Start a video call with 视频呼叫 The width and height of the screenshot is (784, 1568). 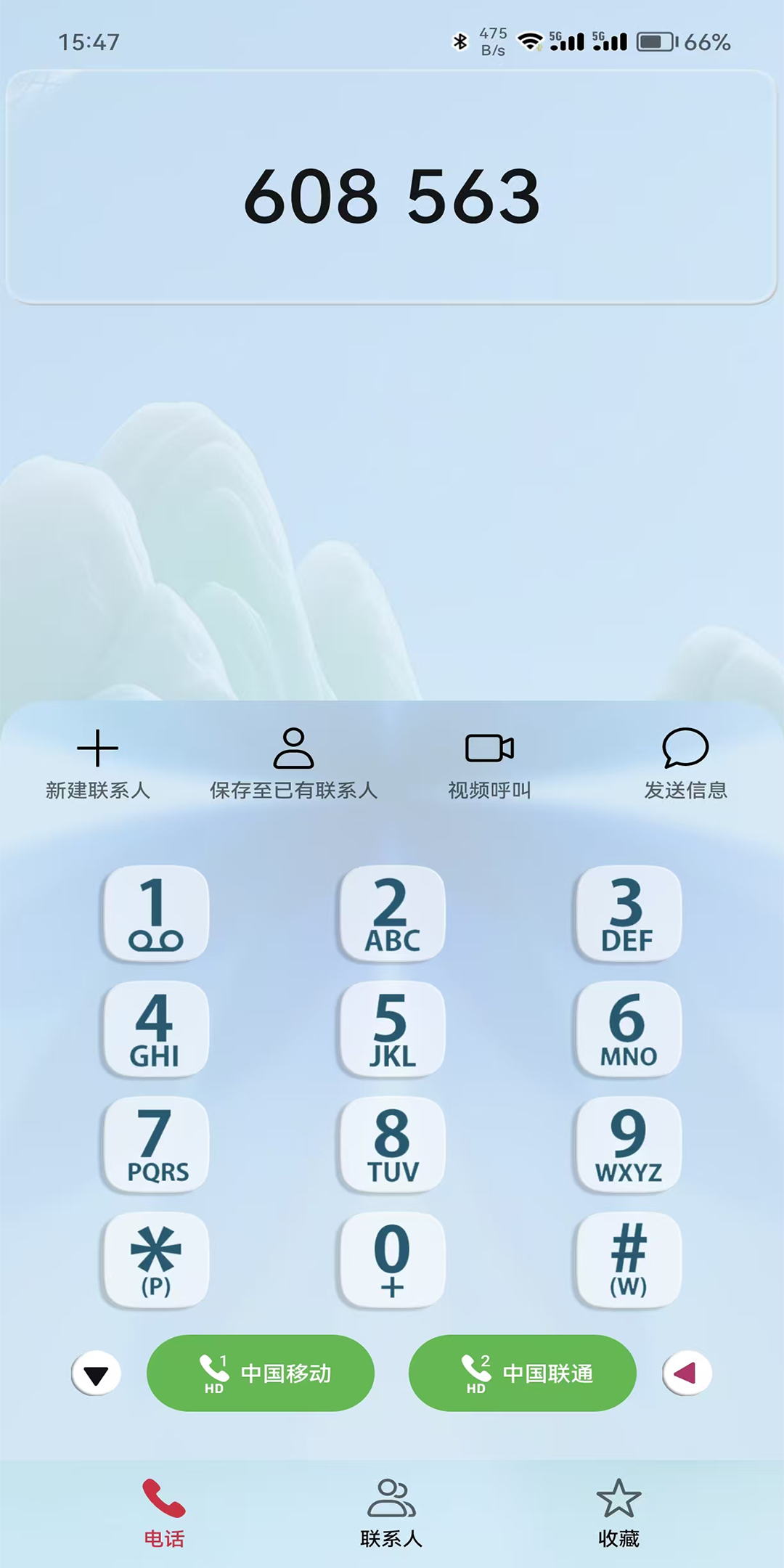[489, 762]
